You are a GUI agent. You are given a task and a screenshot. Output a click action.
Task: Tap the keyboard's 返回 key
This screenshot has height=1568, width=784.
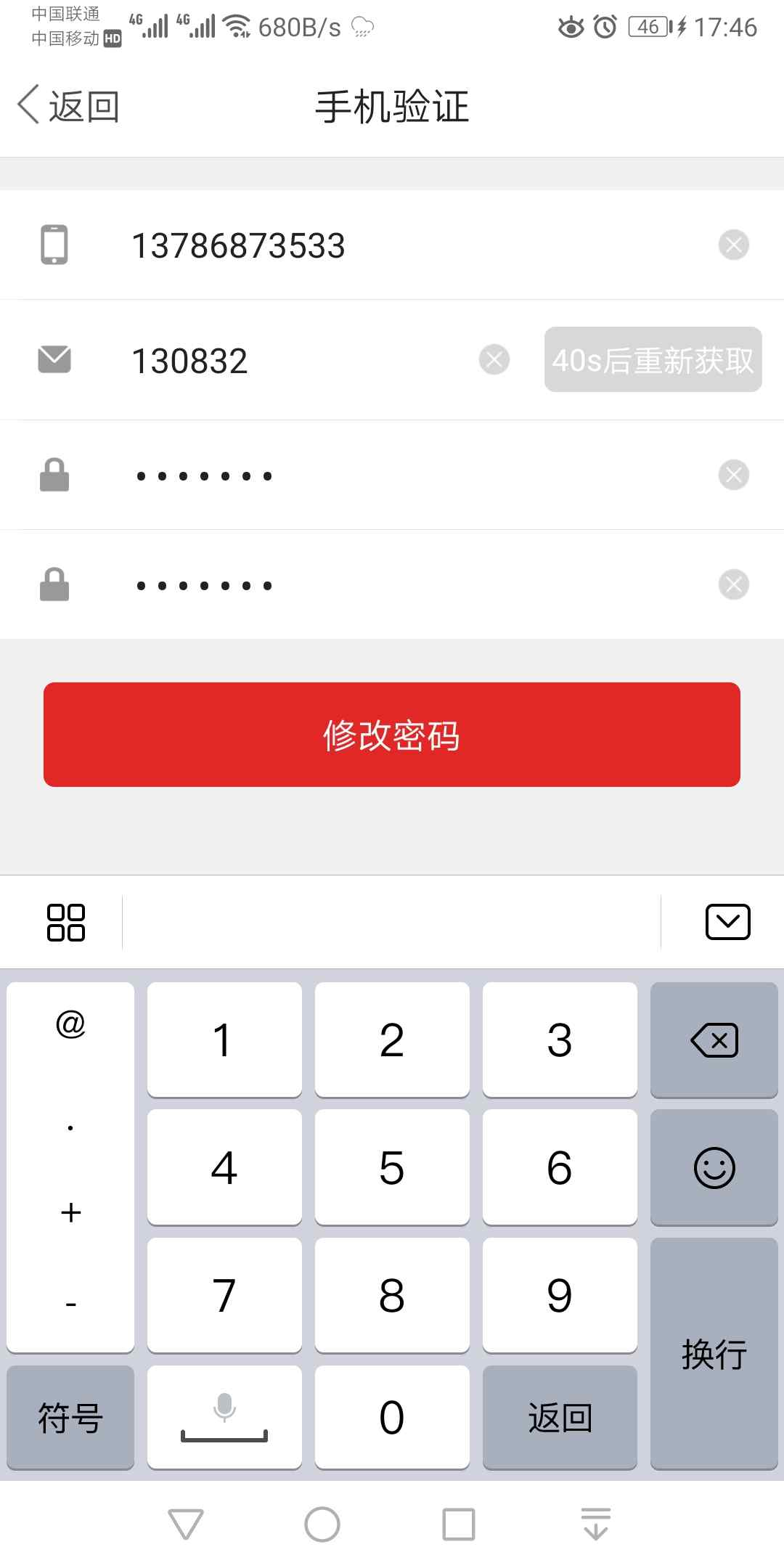coord(560,1418)
